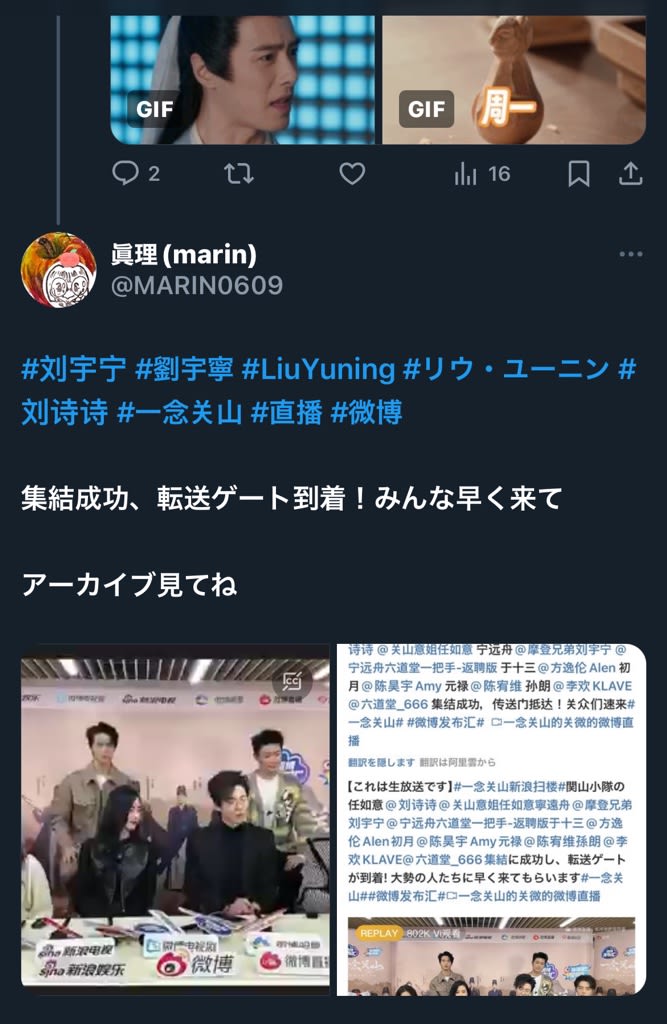Bookmark the tweet above
This screenshot has height=1024, width=667.
pos(578,174)
